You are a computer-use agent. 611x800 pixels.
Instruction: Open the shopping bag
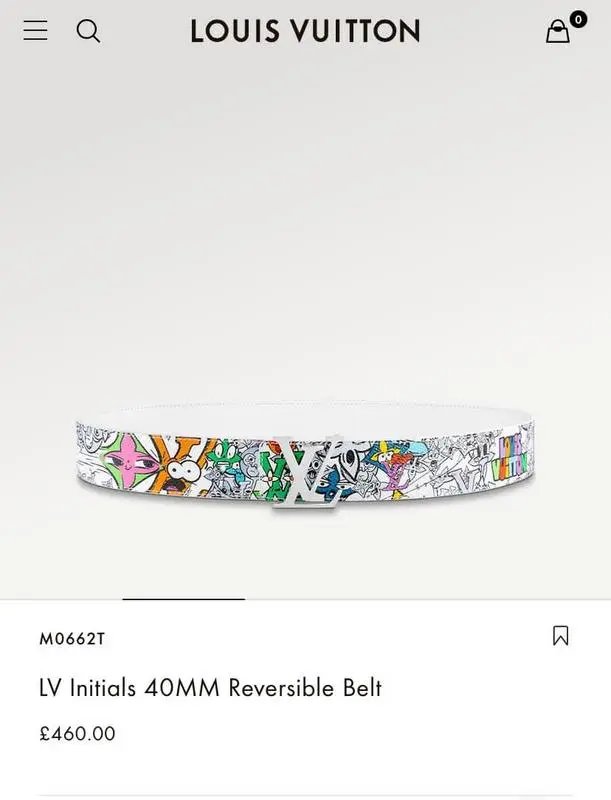pos(558,32)
